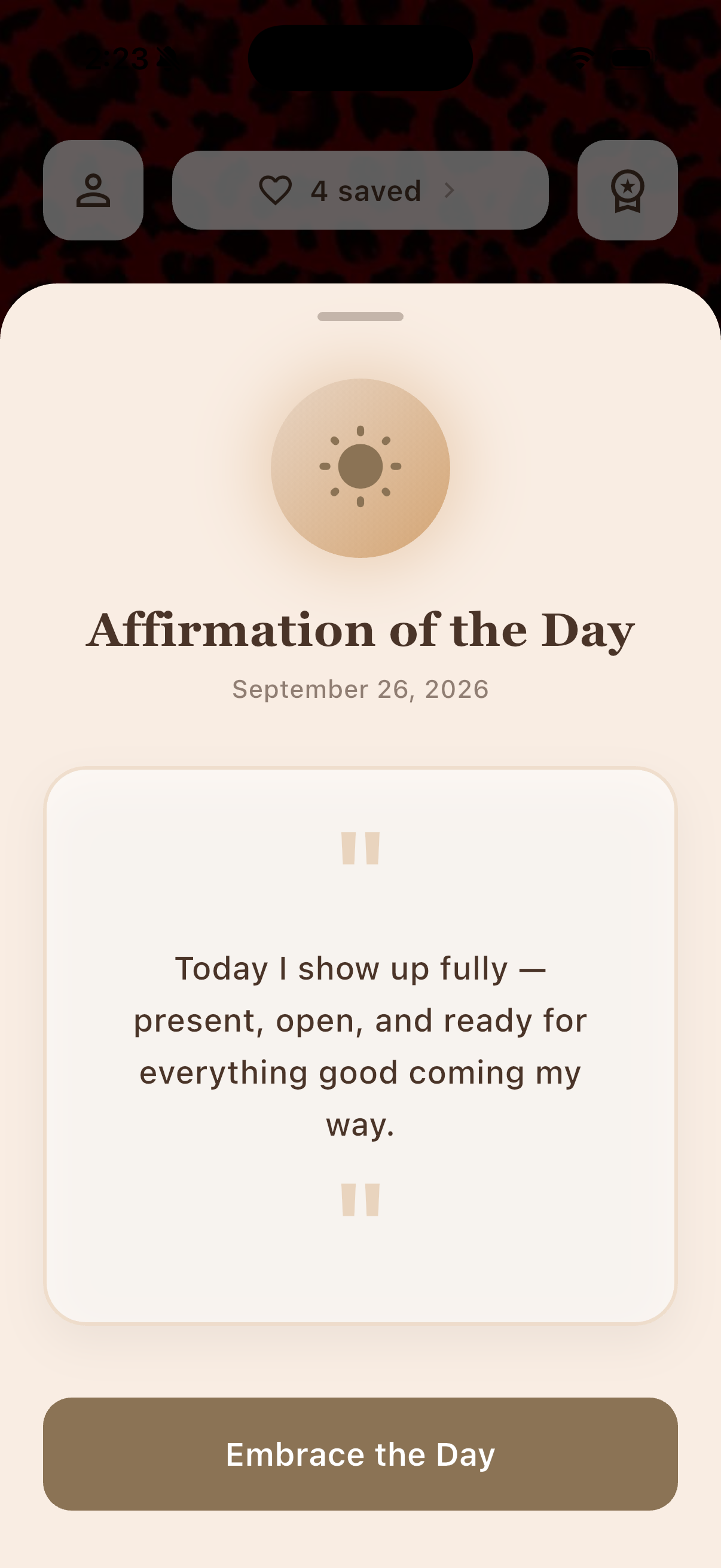Tap Embrace the Day button
721x1568 pixels.
coord(360,1454)
